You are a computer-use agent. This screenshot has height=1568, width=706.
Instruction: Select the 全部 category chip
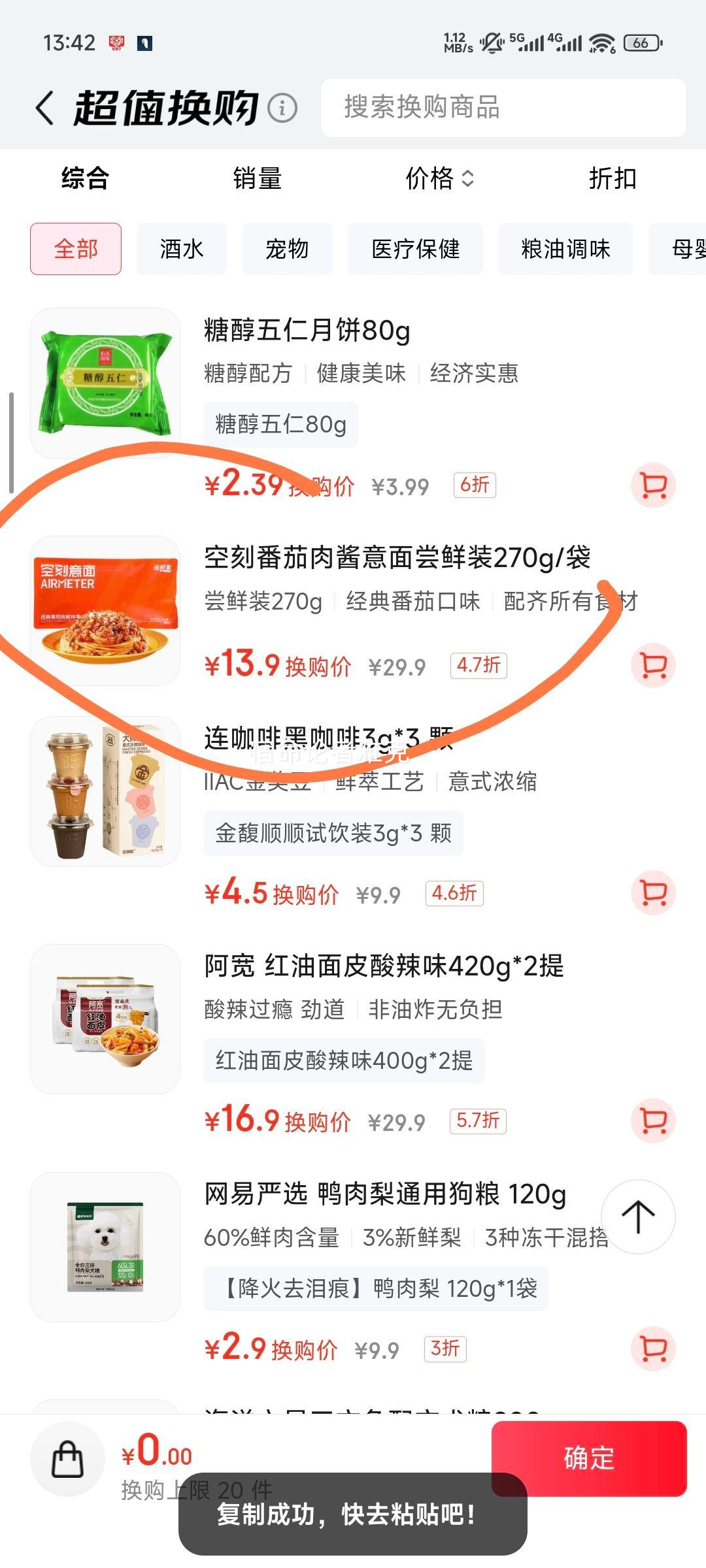pyautogui.click(x=76, y=249)
